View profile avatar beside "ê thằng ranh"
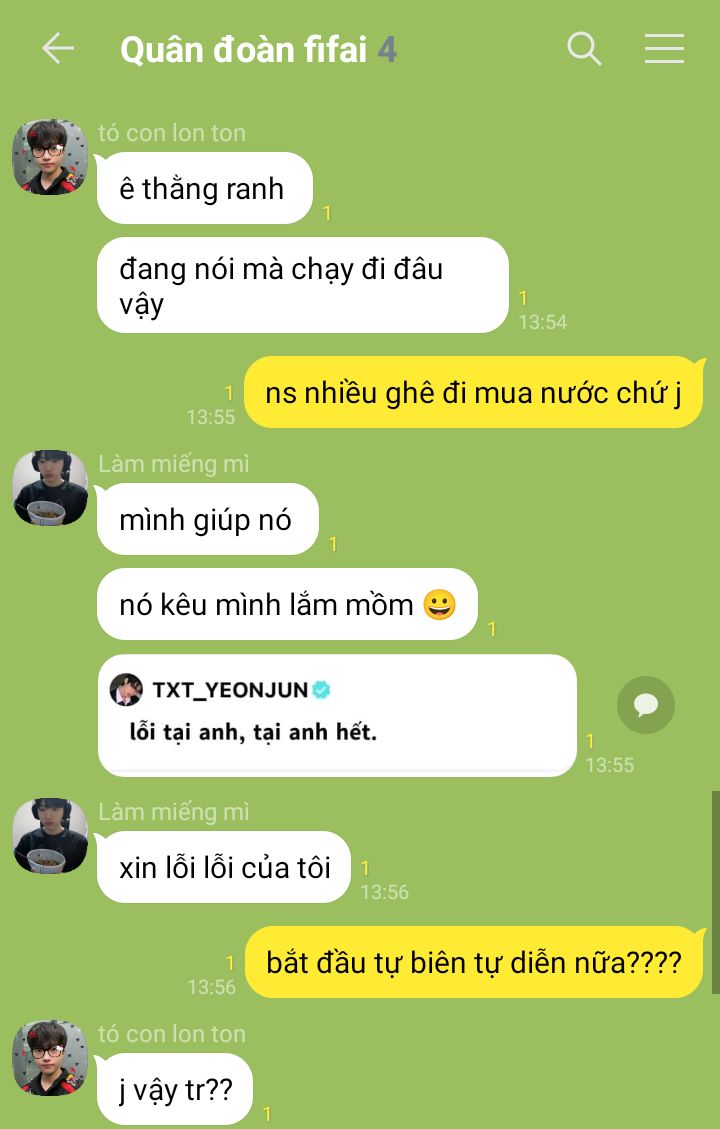This screenshot has height=1129, width=720. click(x=50, y=157)
